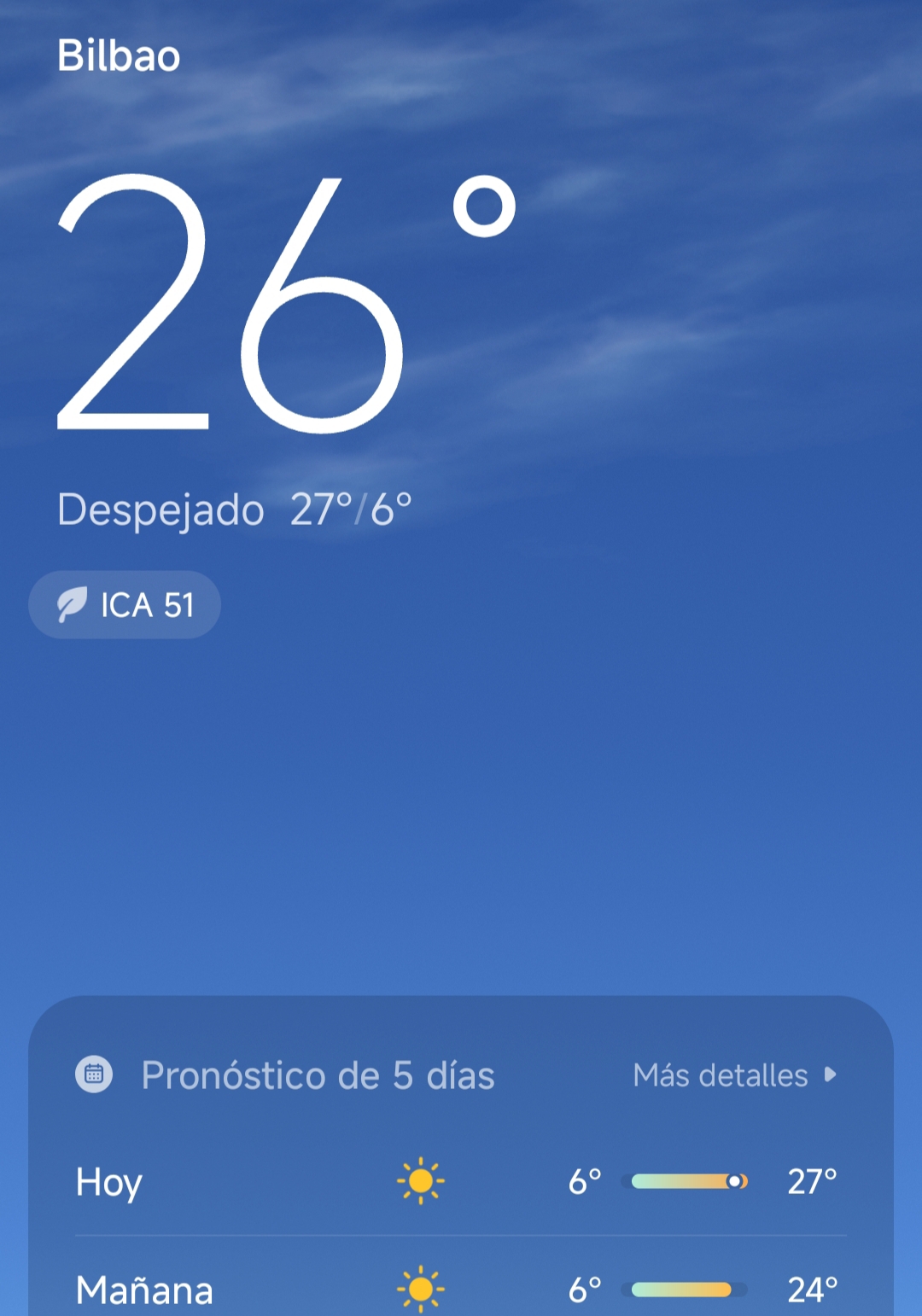Open Más detalles for the forecast

(734, 1075)
